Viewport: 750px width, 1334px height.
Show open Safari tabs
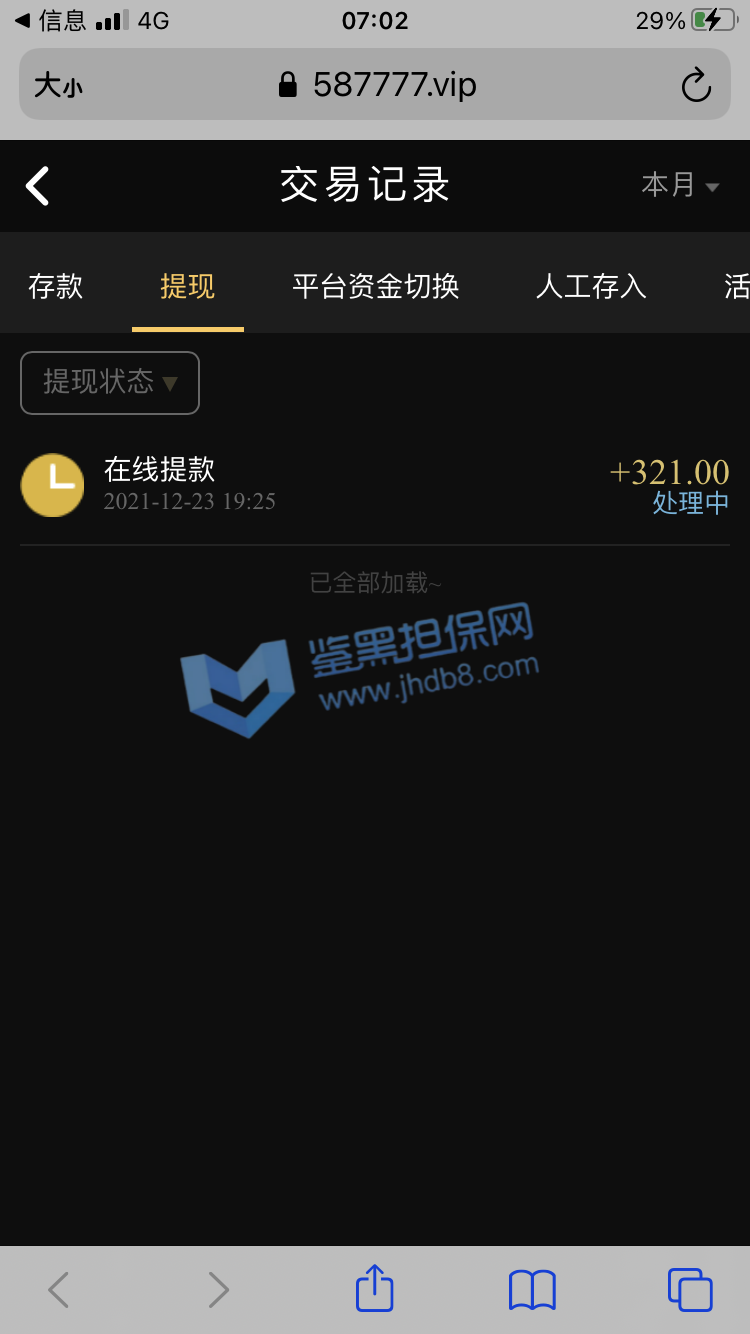coord(689,1289)
